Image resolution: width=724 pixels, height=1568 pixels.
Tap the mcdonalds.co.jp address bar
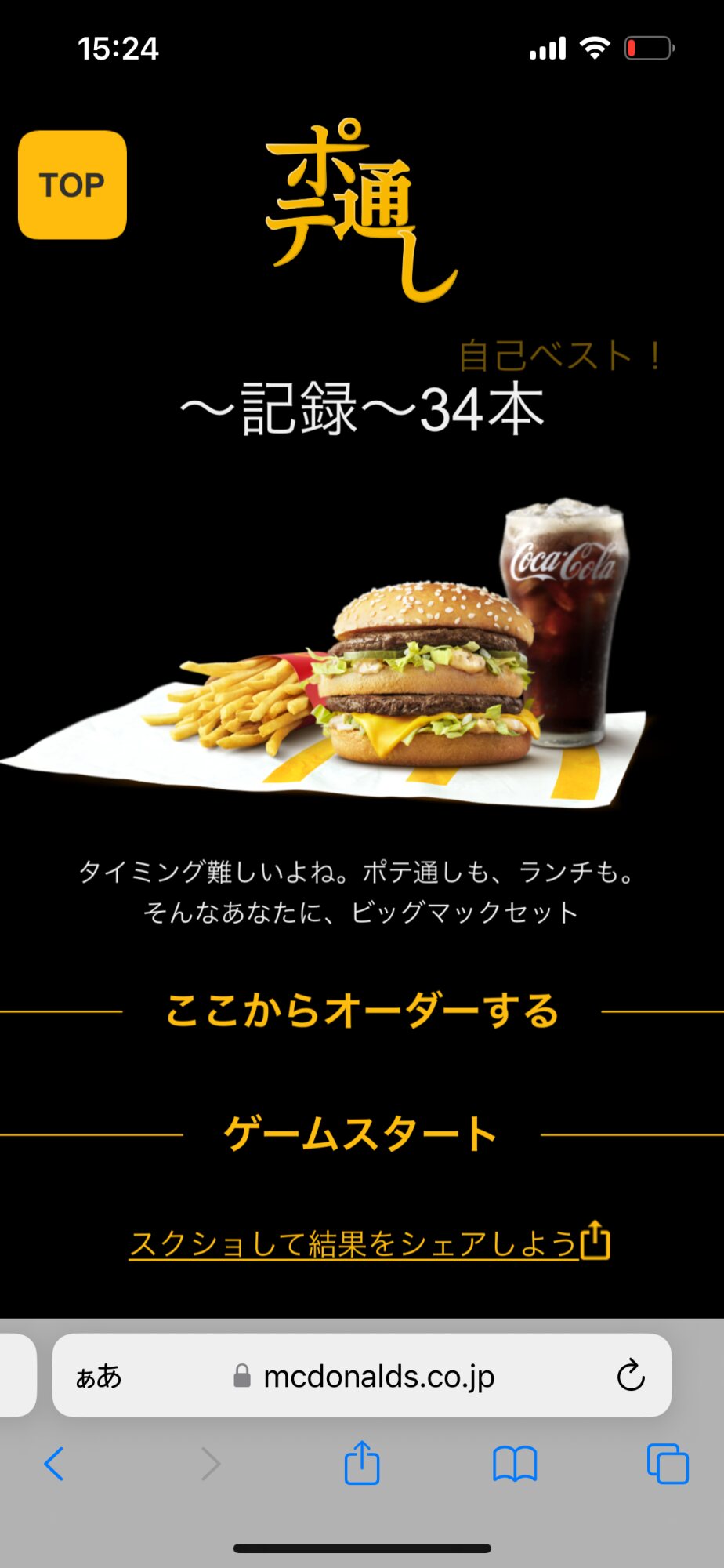click(x=362, y=1375)
